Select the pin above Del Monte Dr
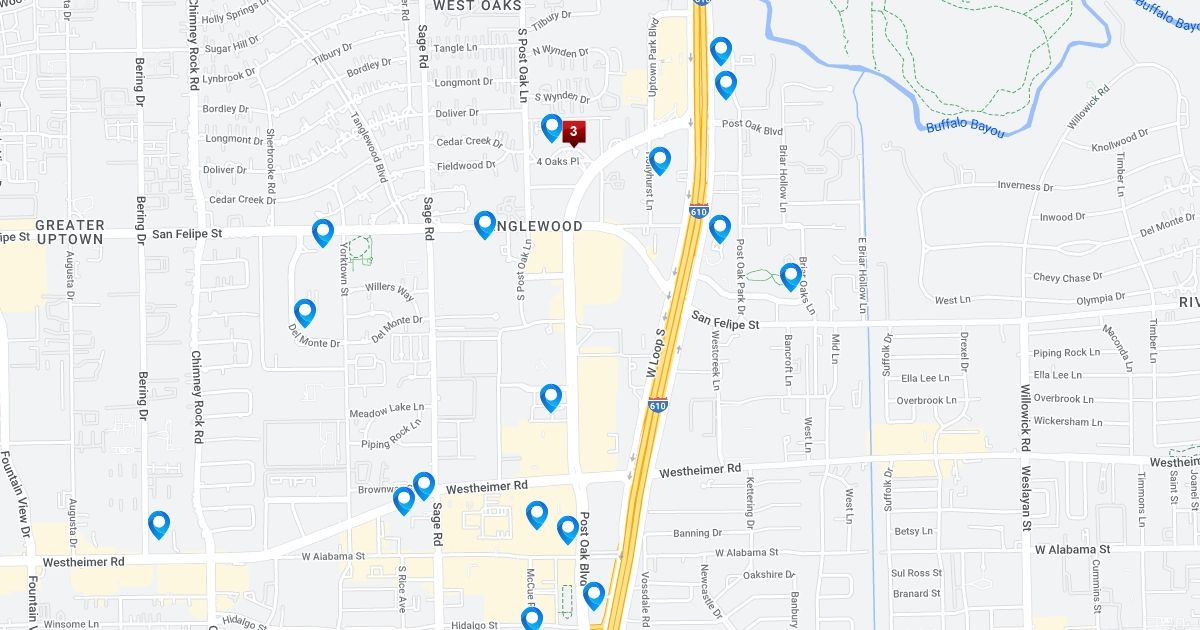Viewport: 1200px width, 630px height. [305, 312]
